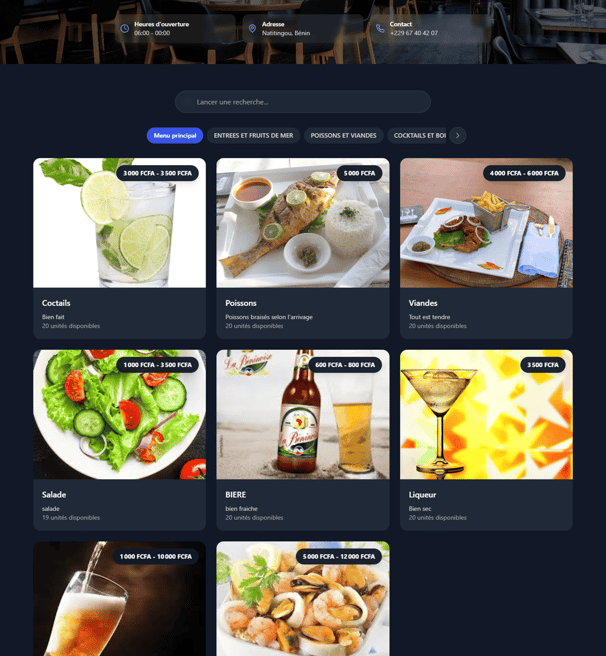Select the Menu principal tab
The width and height of the screenshot is (606, 656).
pos(175,135)
